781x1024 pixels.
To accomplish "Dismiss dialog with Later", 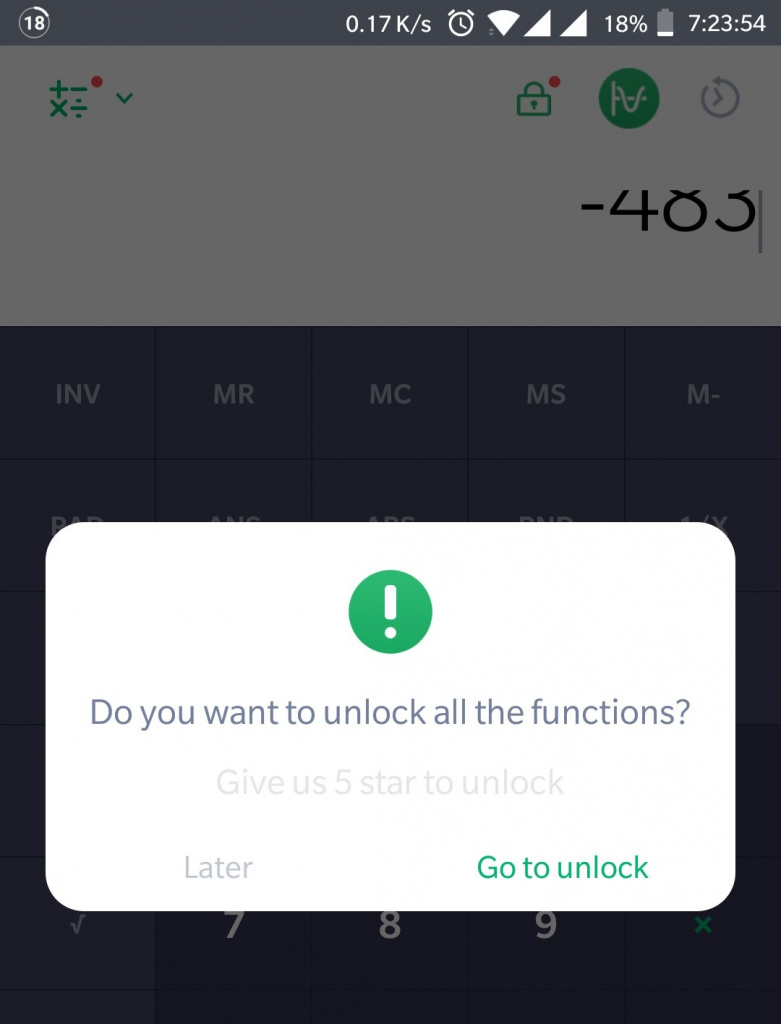I will coord(218,867).
